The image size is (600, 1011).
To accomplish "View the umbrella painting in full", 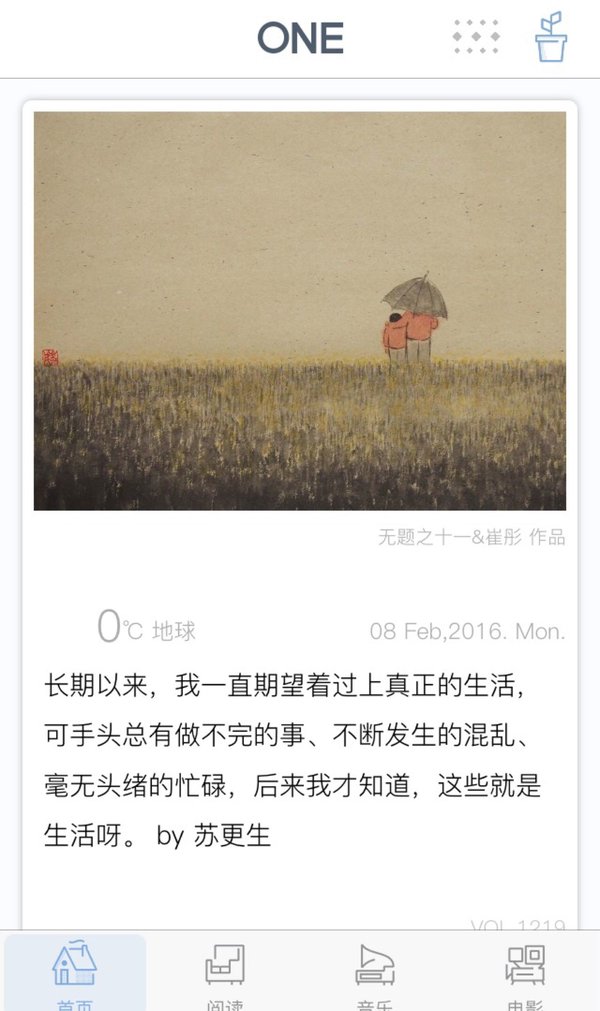I will tap(300, 311).
